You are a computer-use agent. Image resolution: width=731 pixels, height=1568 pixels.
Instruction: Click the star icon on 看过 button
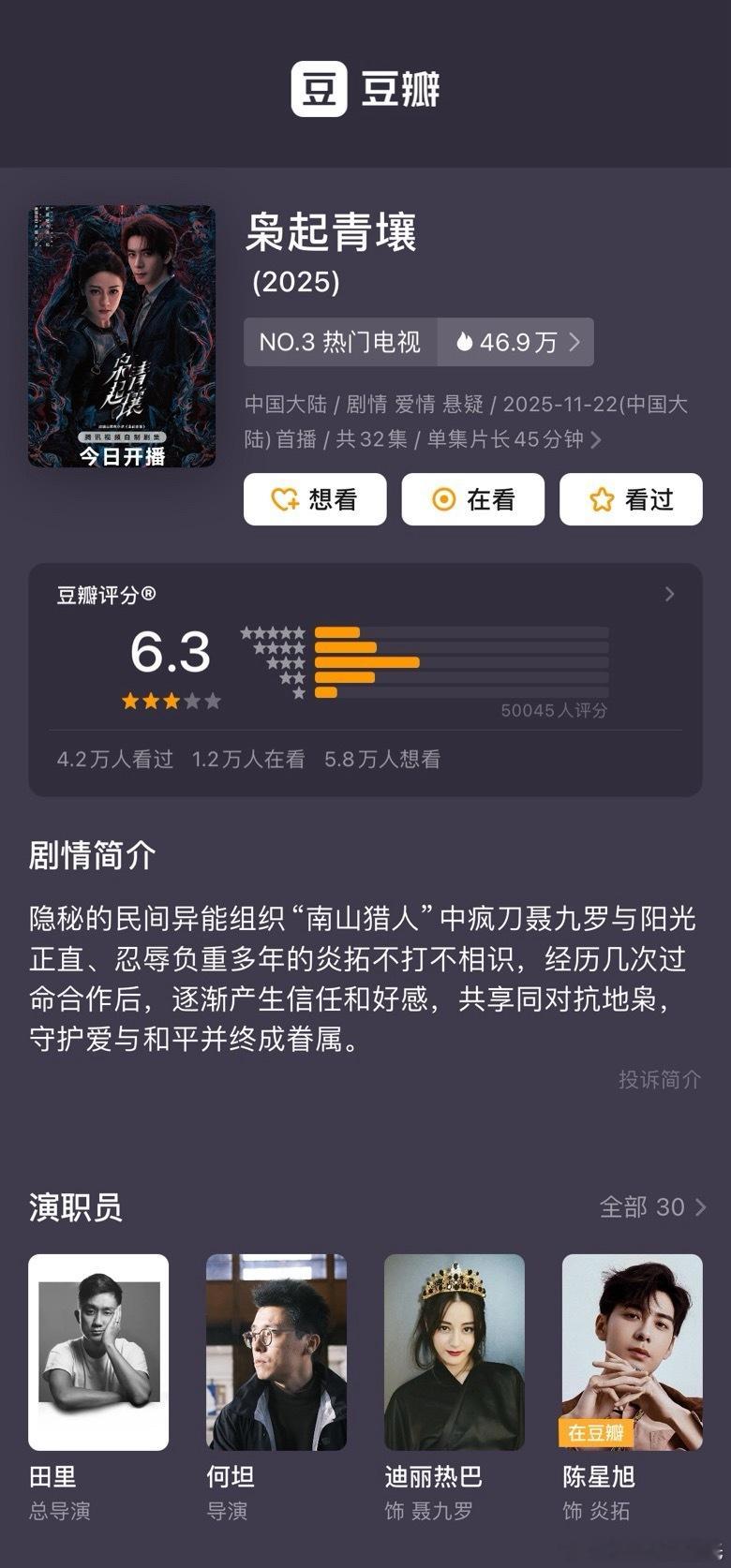(600, 499)
